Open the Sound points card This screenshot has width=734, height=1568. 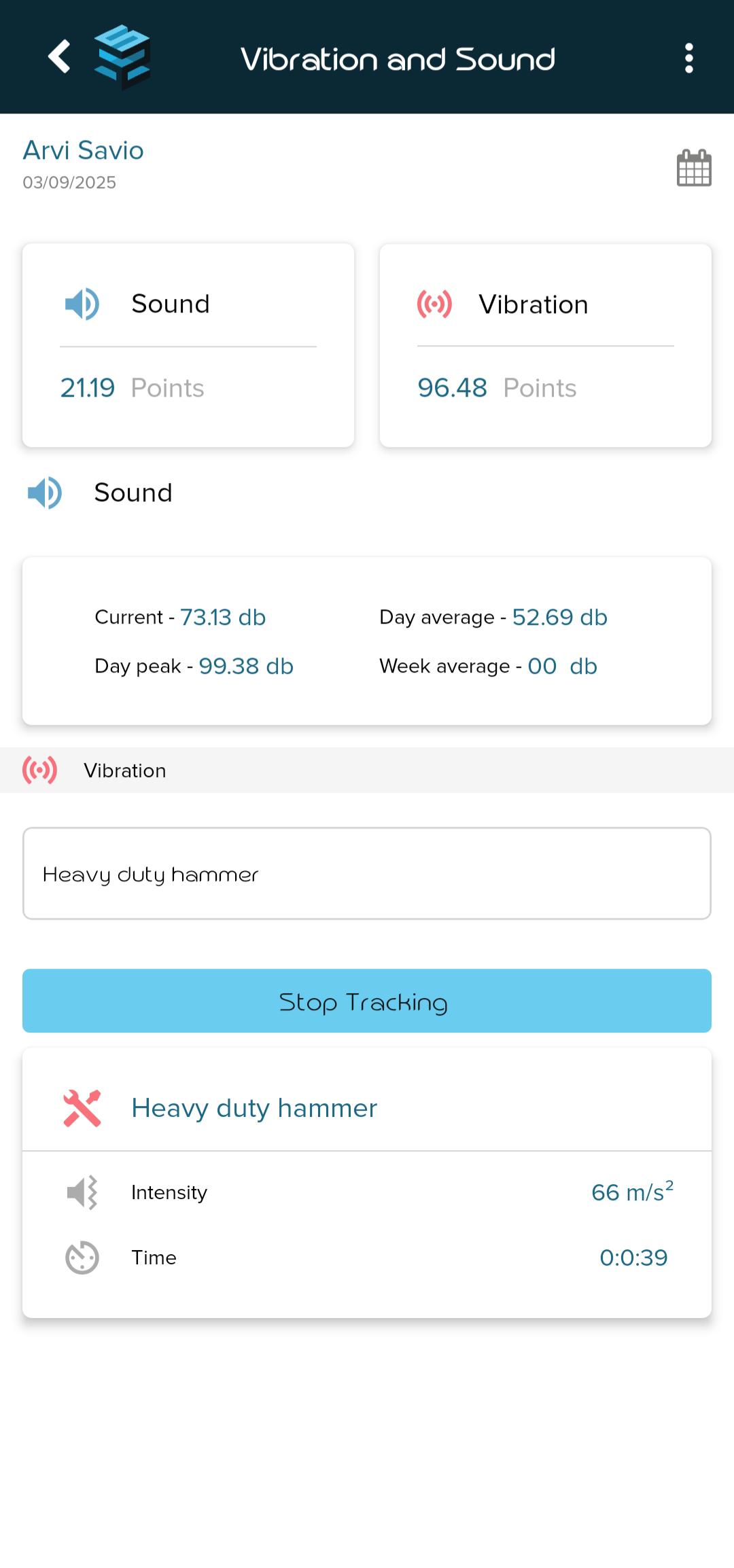tap(188, 345)
